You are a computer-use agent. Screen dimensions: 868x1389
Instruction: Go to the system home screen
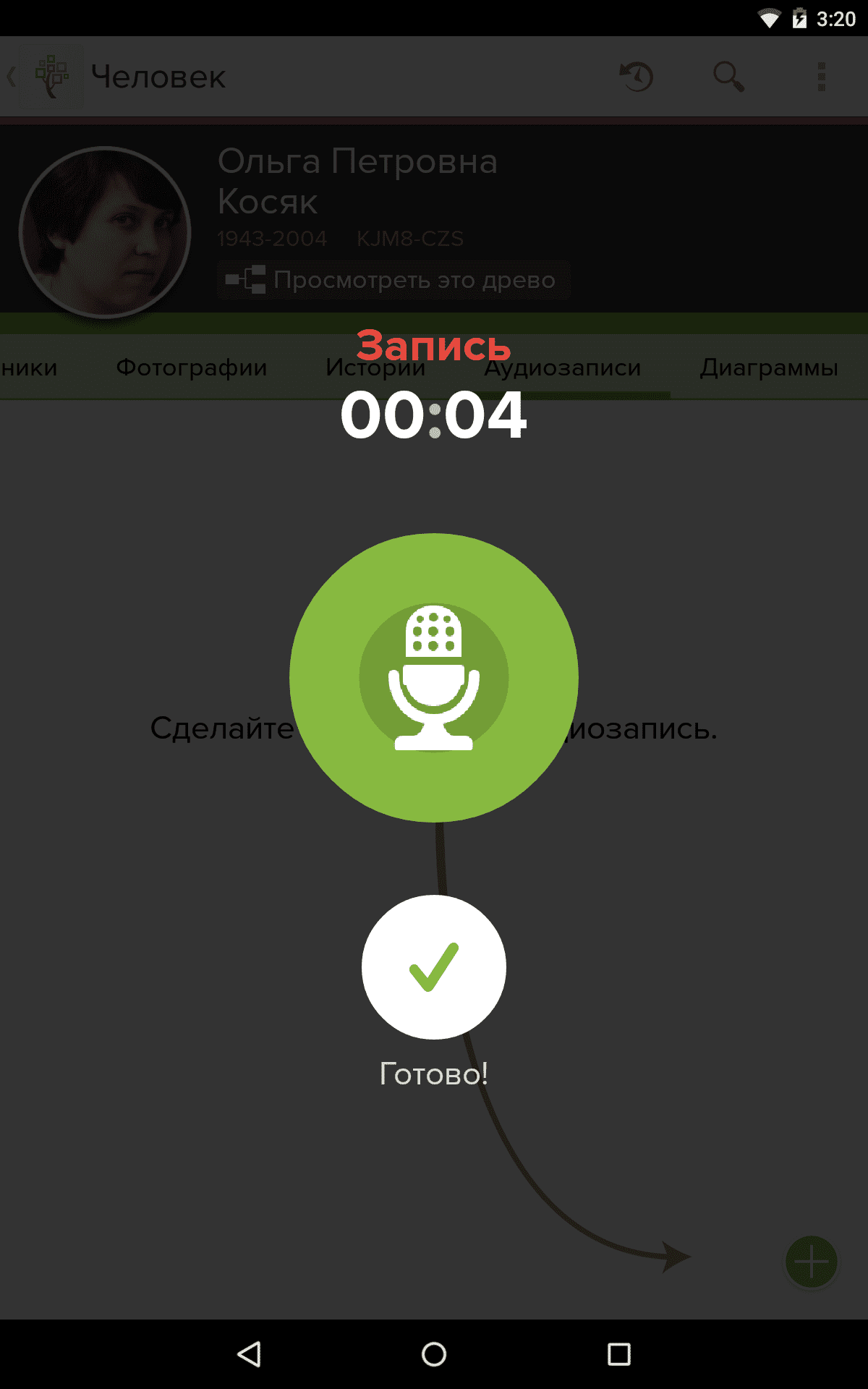[x=434, y=1354]
